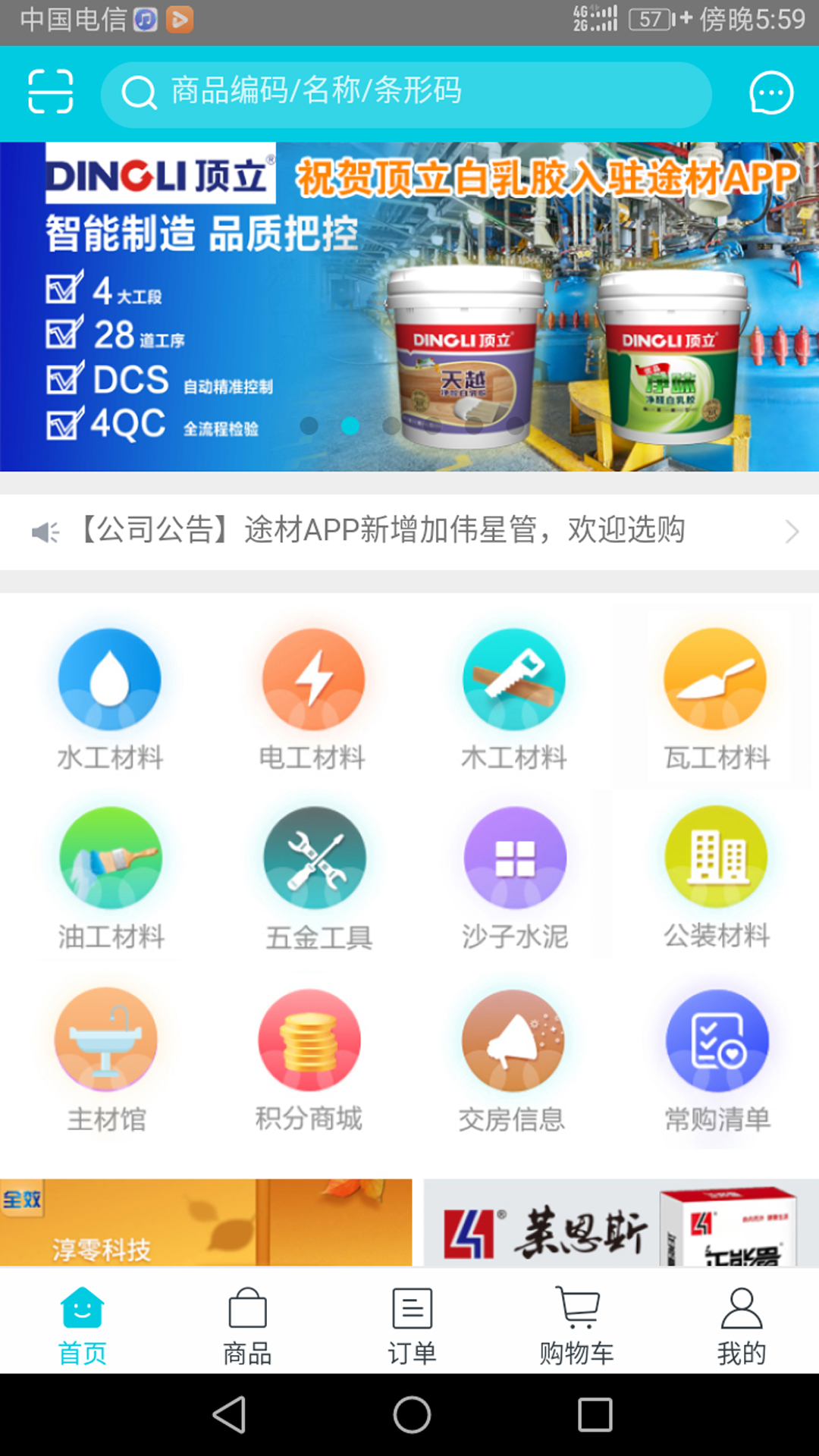Open the 水工材料 category
The height and width of the screenshot is (1456, 819).
click(x=108, y=679)
